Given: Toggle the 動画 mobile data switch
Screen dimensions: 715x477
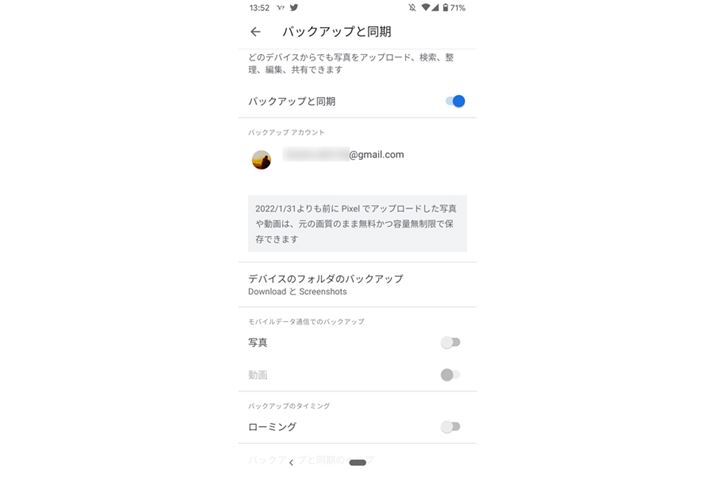Looking at the screenshot, I should pyautogui.click(x=450, y=375).
